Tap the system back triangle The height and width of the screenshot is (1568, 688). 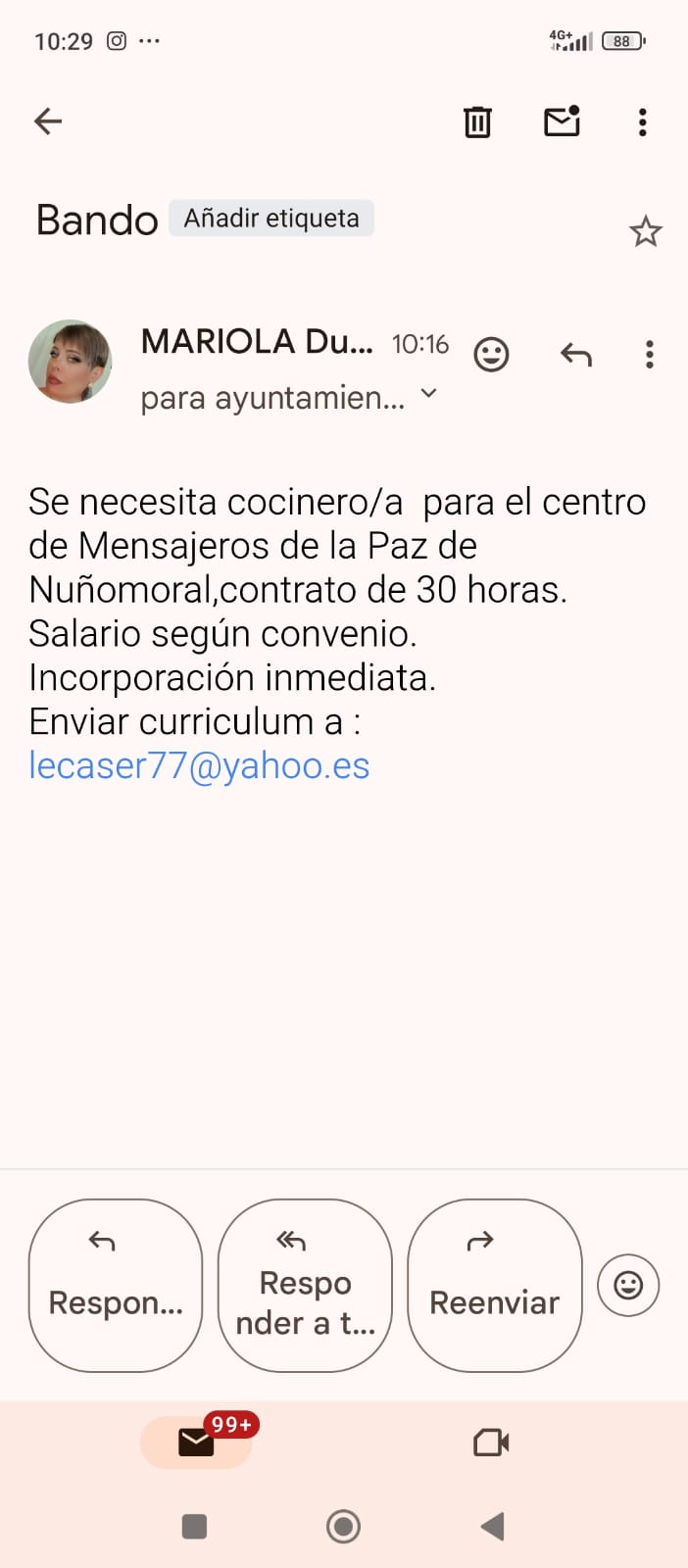point(493,1526)
